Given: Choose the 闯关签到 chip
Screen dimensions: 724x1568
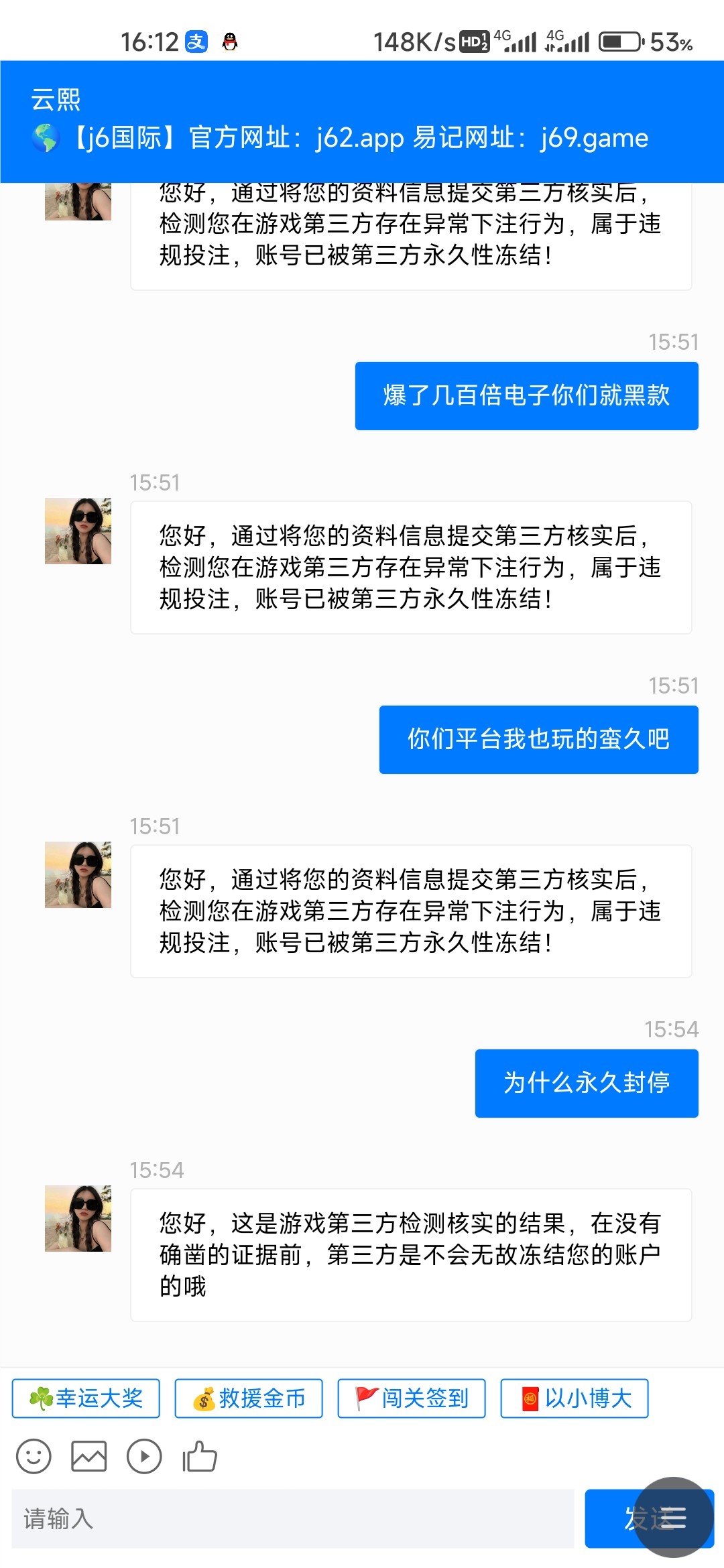Looking at the screenshot, I should coord(412,1398).
